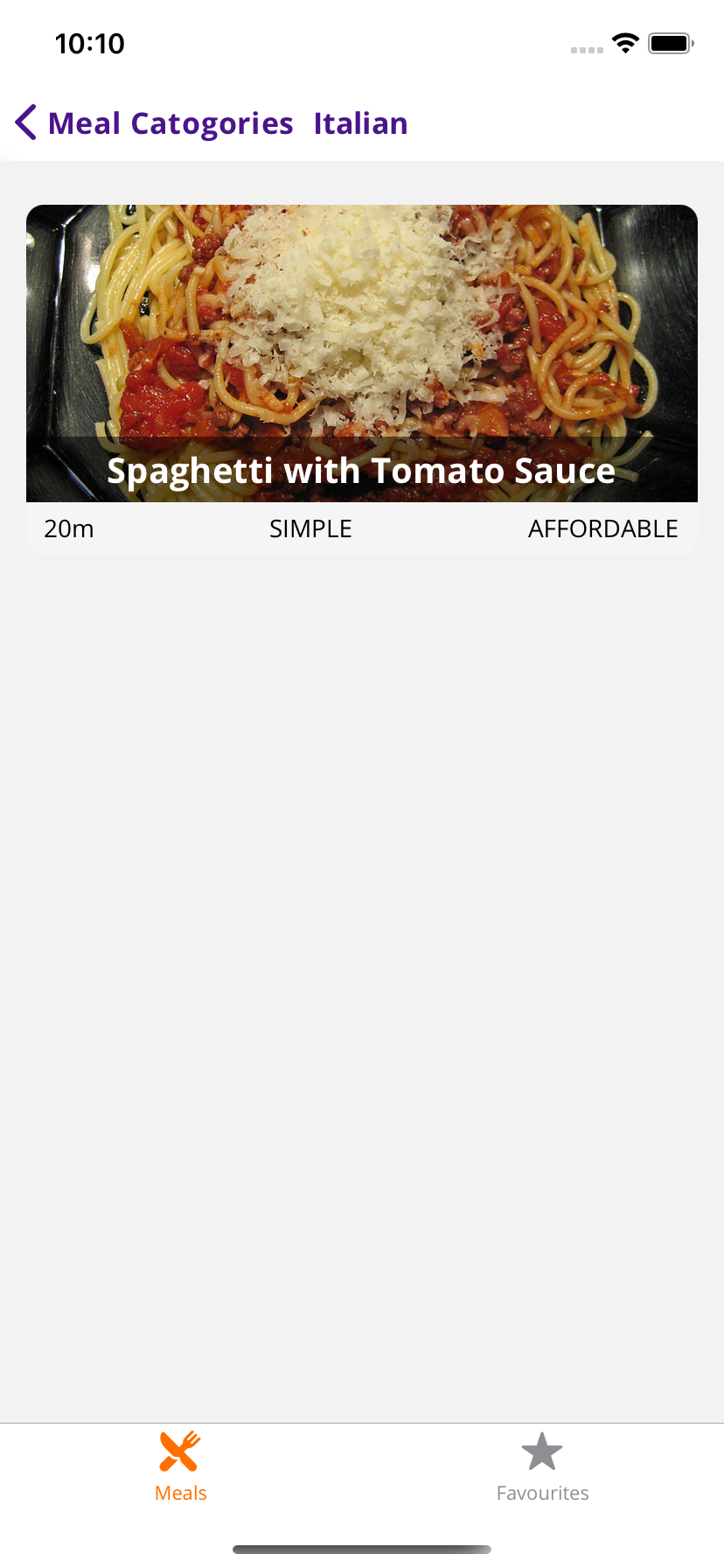Viewport: 724px width, 1568px height.
Task: Tap the cellular signal dots icon
Action: click(584, 50)
